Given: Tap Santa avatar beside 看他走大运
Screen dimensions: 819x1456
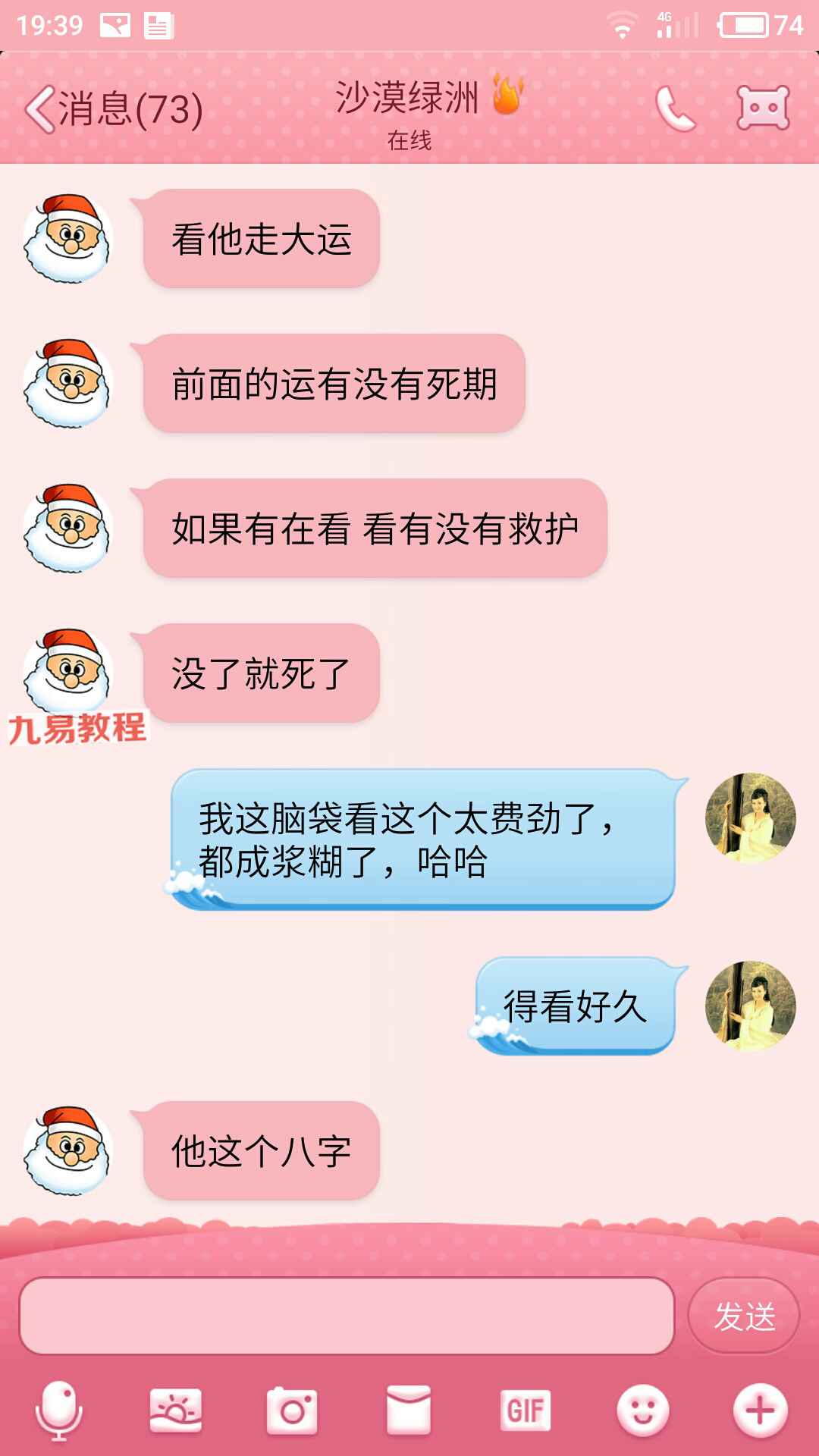Looking at the screenshot, I should point(67,238).
